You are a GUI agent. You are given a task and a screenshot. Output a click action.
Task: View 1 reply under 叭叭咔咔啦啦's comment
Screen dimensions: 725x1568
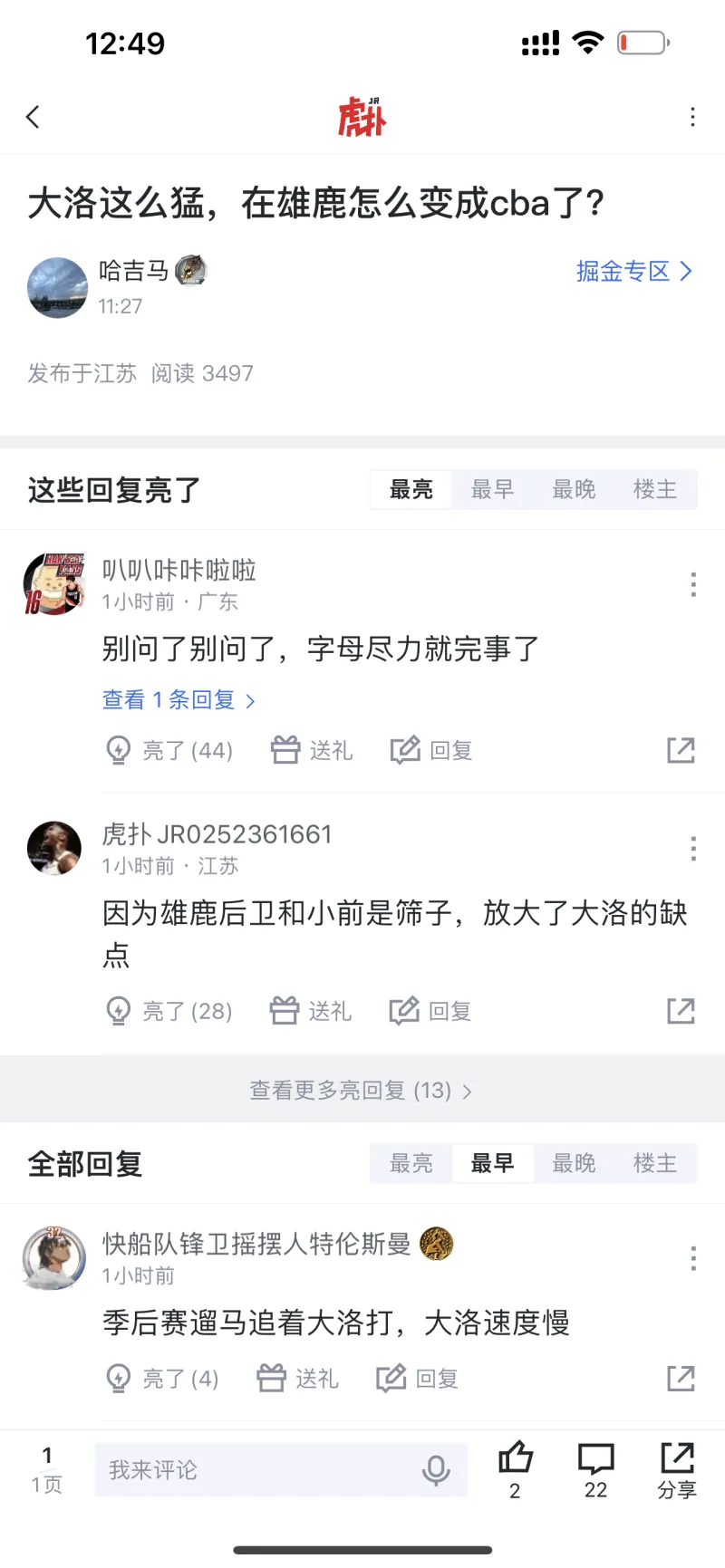point(179,700)
